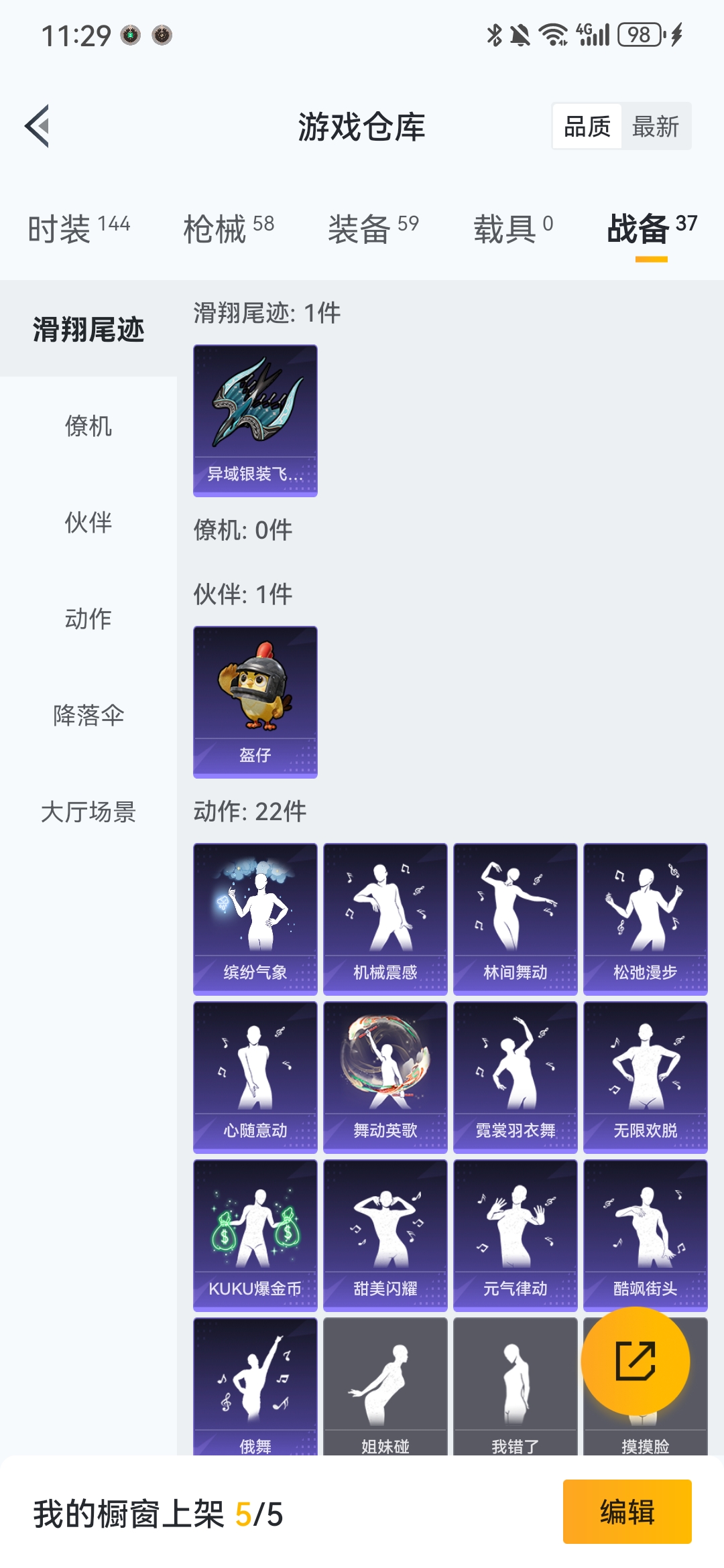Open the KUKU爆金币 emote
The height and width of the screenshot is (1568, 724).
pyautogui.click(x=255, y=1236)
